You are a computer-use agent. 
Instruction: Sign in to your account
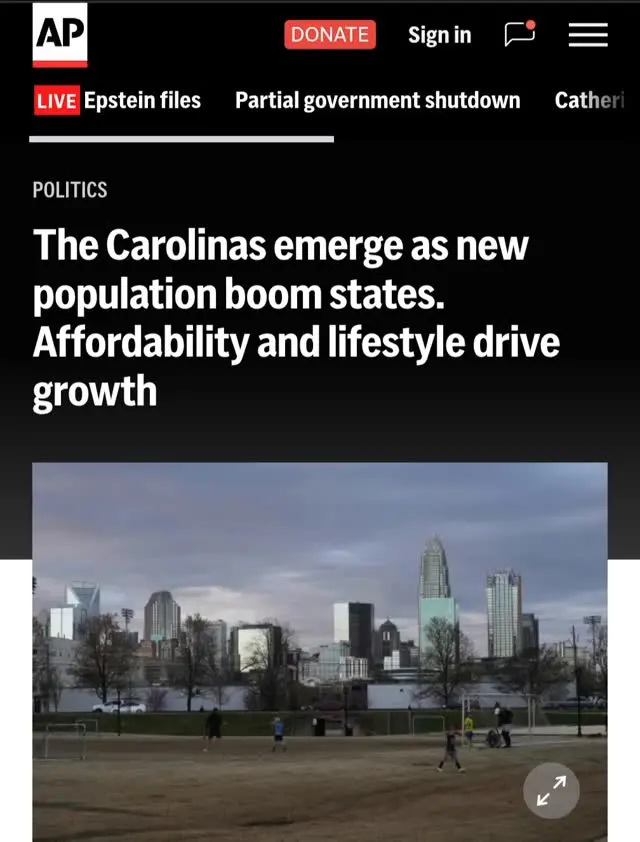coord(439,35)
